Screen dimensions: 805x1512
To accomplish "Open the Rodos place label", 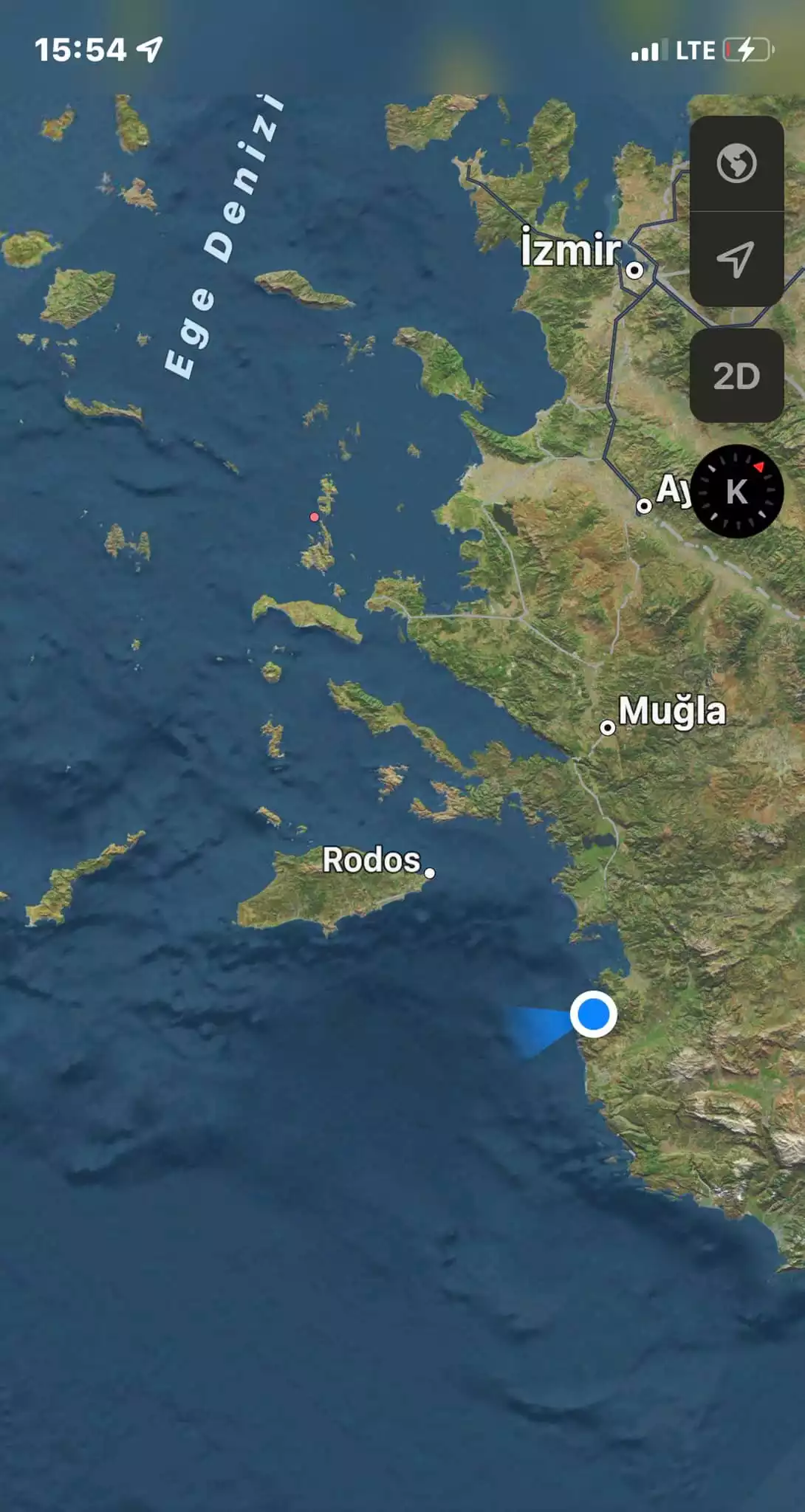I will [x=371, y=860].
